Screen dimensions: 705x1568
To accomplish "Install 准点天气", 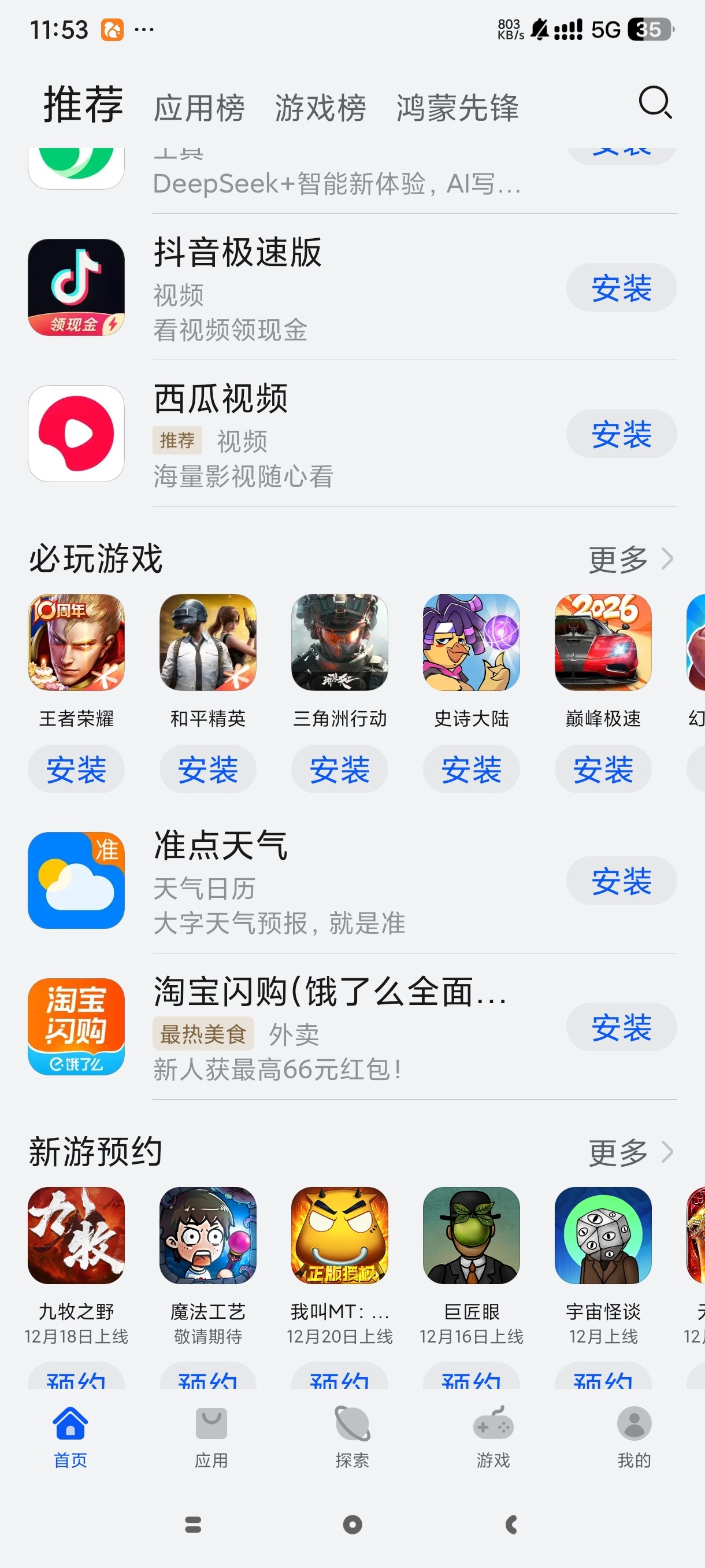I will [x=621, y=881].
